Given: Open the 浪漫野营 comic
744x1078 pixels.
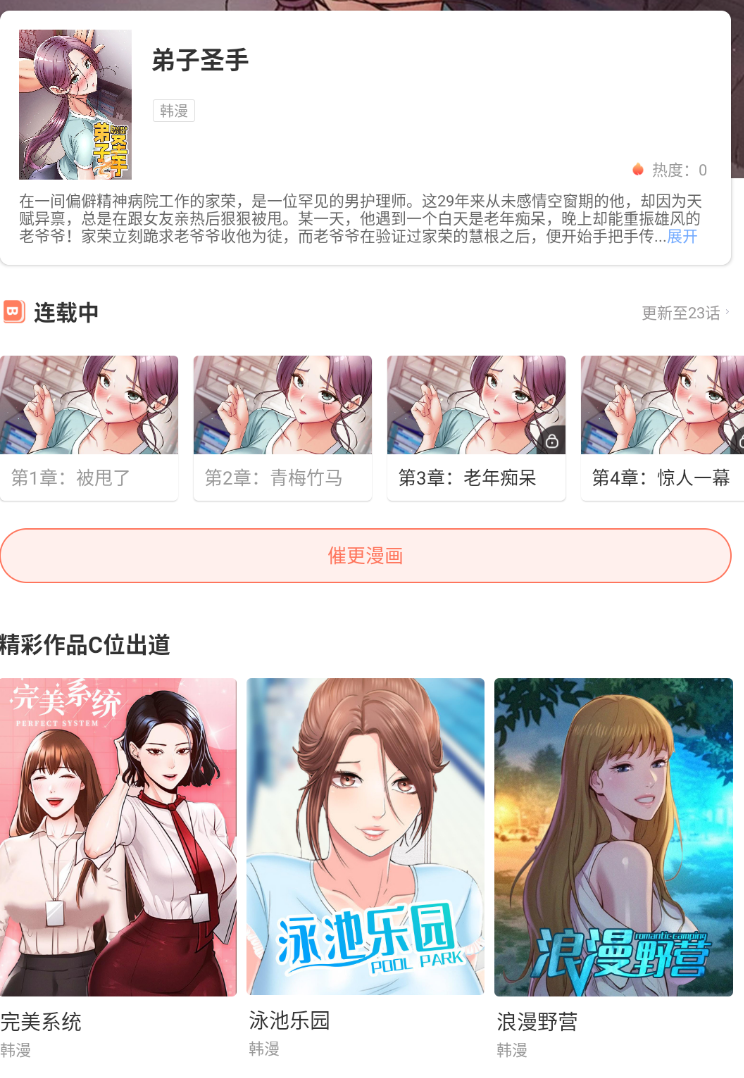Looking at the screenshot, I should 613,838.
